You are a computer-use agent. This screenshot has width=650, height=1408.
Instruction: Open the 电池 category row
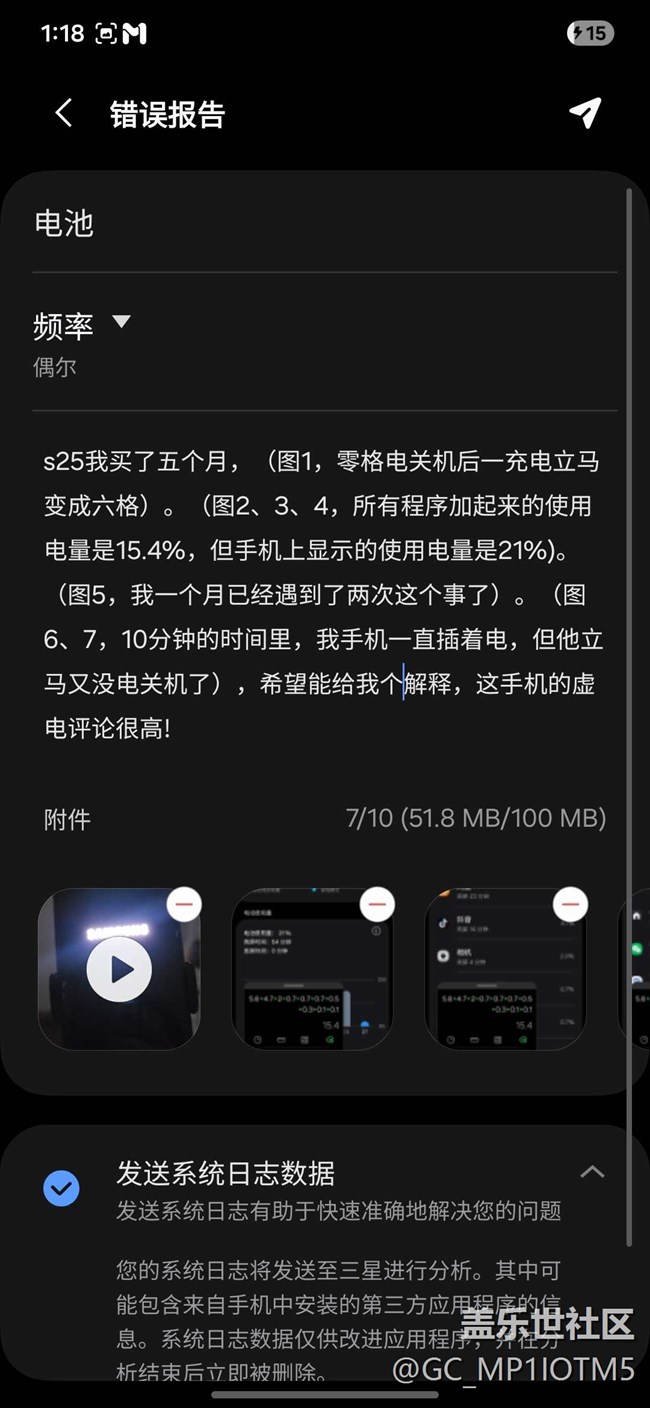pos(324,223)
